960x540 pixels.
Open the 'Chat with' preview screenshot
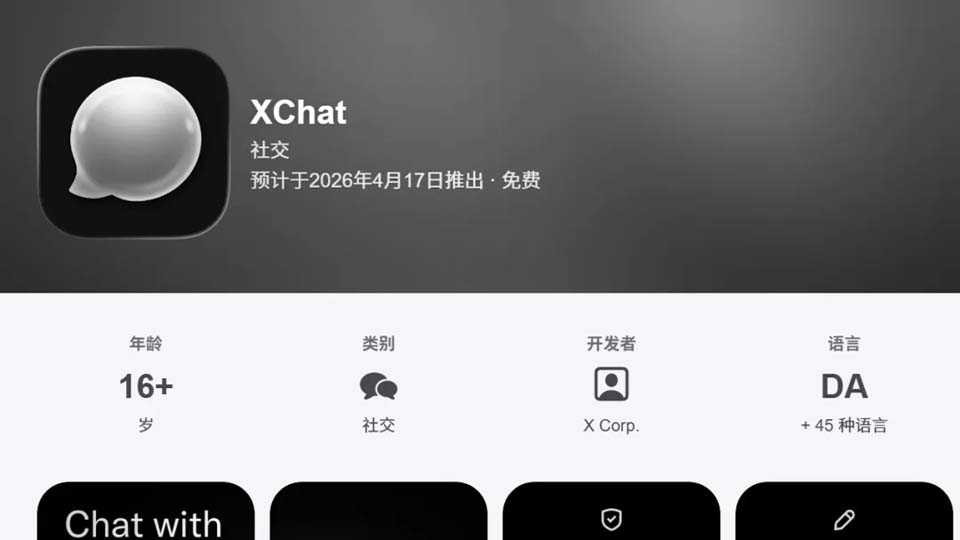click(146, 514)
